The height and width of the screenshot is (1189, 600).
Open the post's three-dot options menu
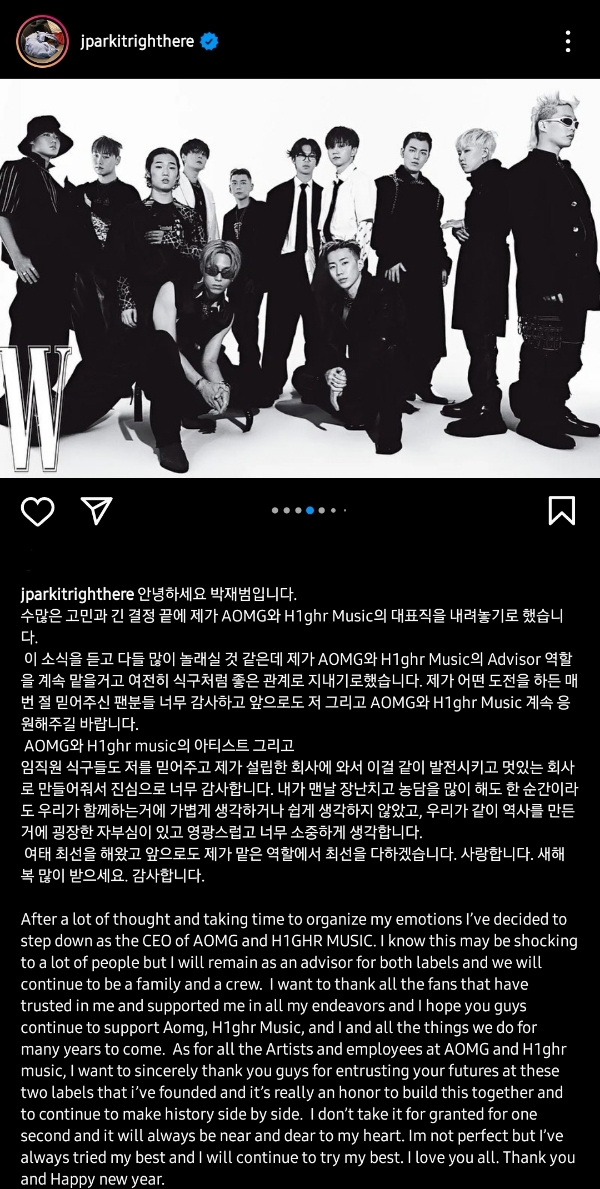(x=567, y=42)
